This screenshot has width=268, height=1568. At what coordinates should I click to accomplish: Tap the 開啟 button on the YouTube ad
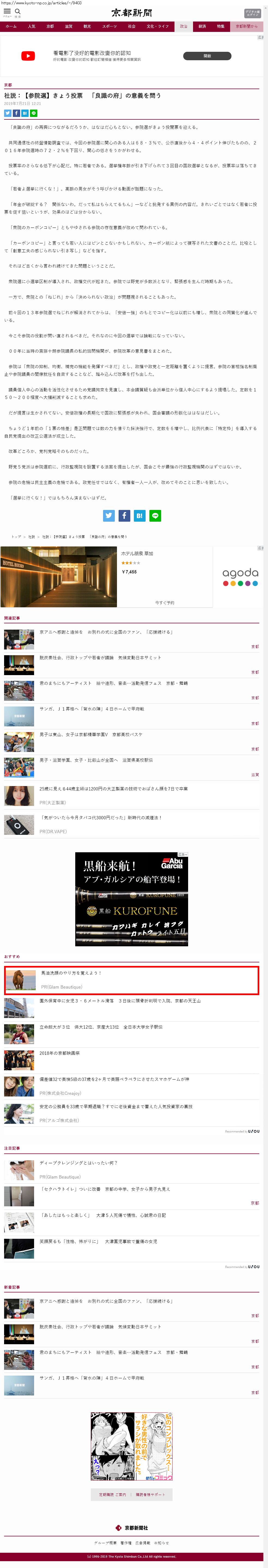pos(207,55)
